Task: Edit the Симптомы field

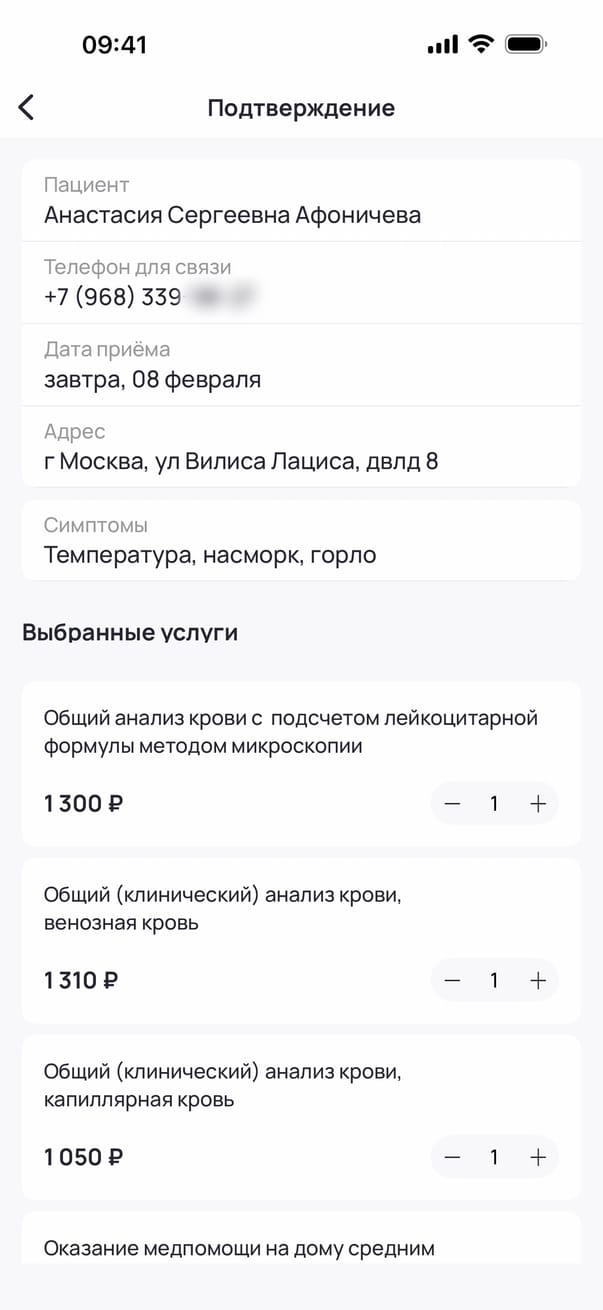Action: (x=300, y=541)
